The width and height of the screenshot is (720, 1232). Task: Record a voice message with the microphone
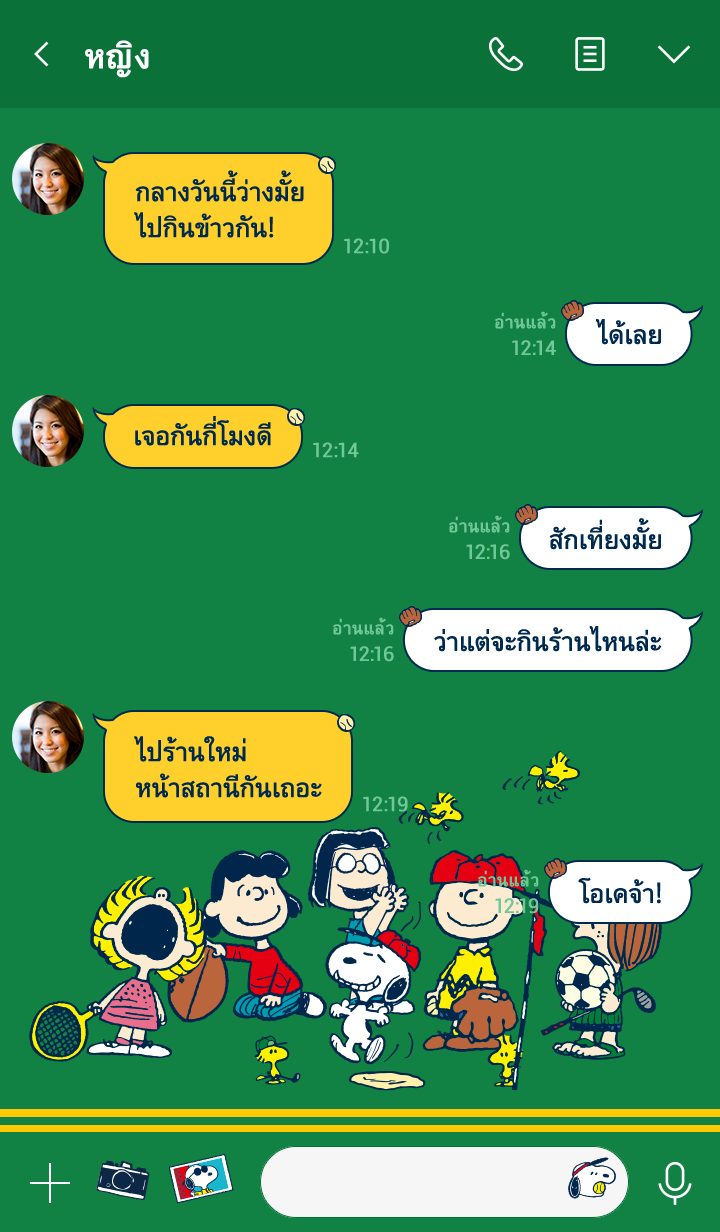click(x=675, y=1183)
